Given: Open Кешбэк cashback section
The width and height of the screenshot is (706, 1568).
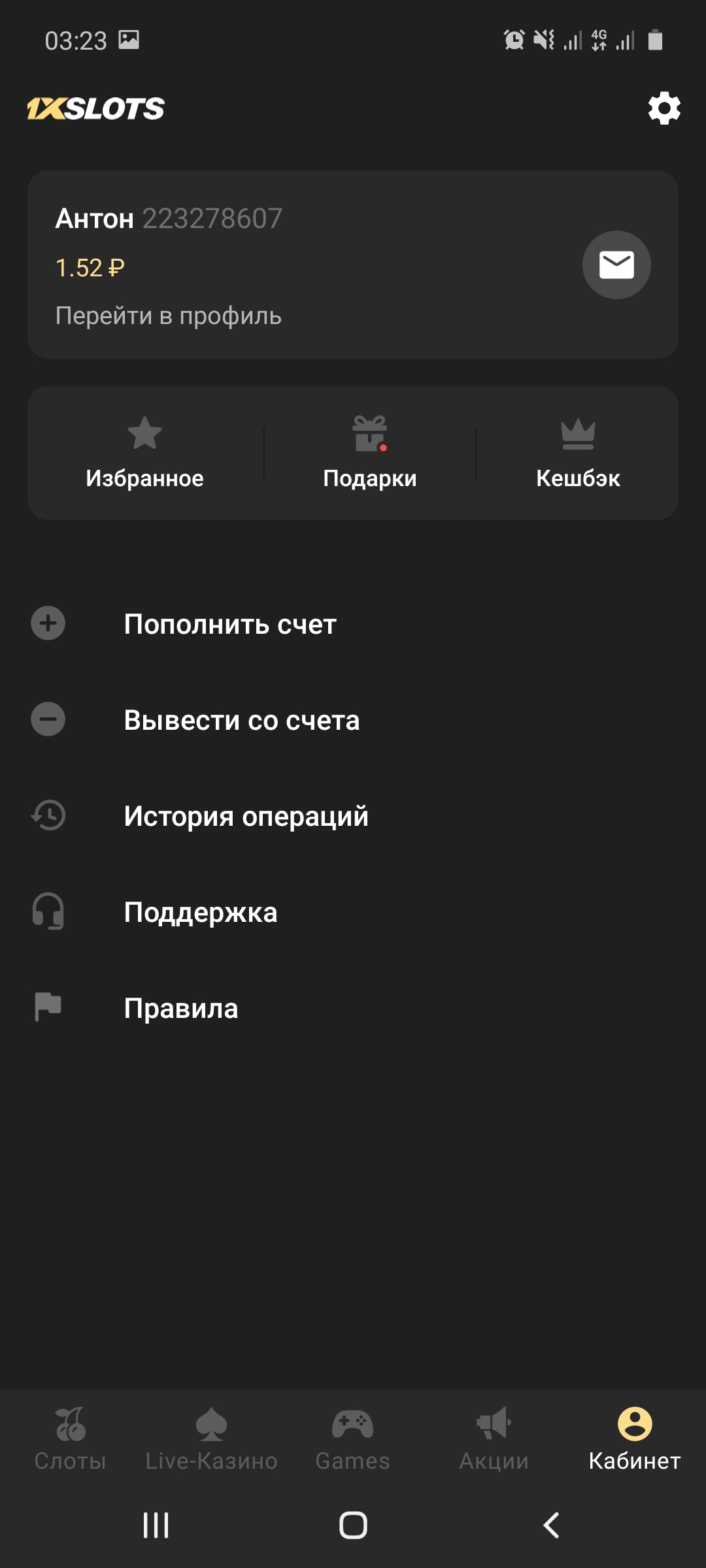Looking at the screenshot, I should 578,452.
